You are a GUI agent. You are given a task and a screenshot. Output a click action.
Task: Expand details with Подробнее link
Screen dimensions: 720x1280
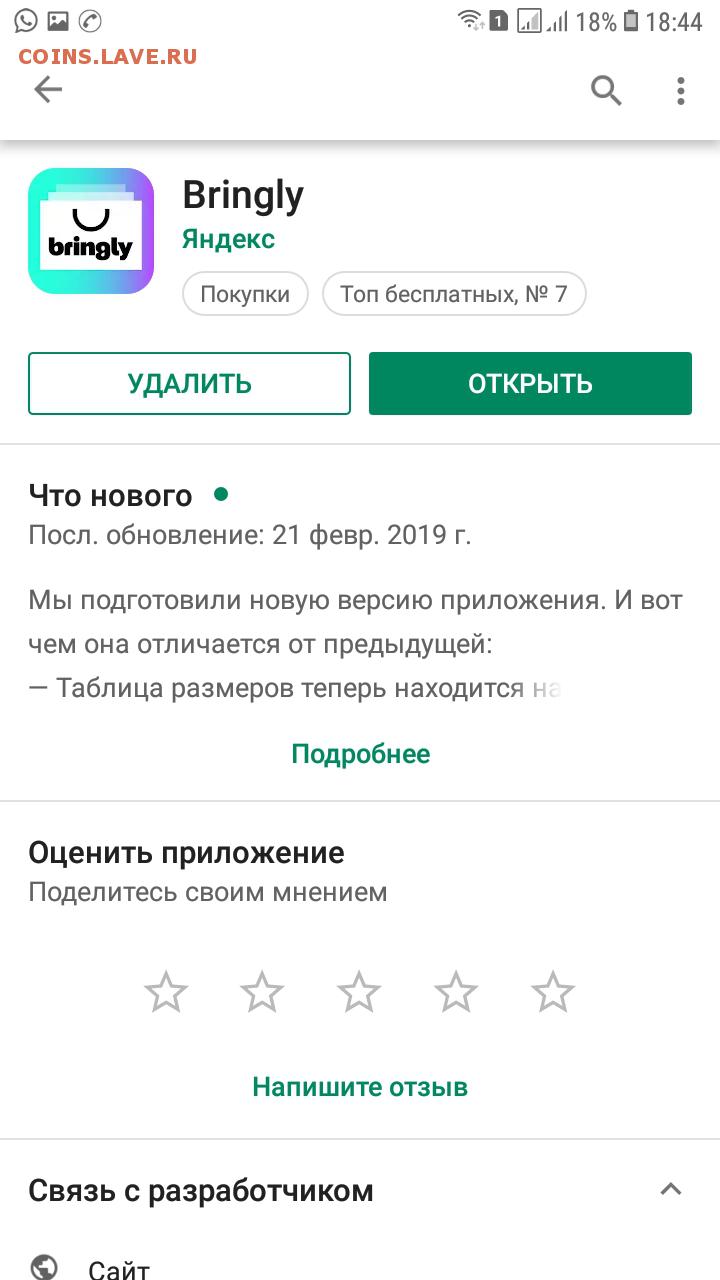click(x=361, y=754)
